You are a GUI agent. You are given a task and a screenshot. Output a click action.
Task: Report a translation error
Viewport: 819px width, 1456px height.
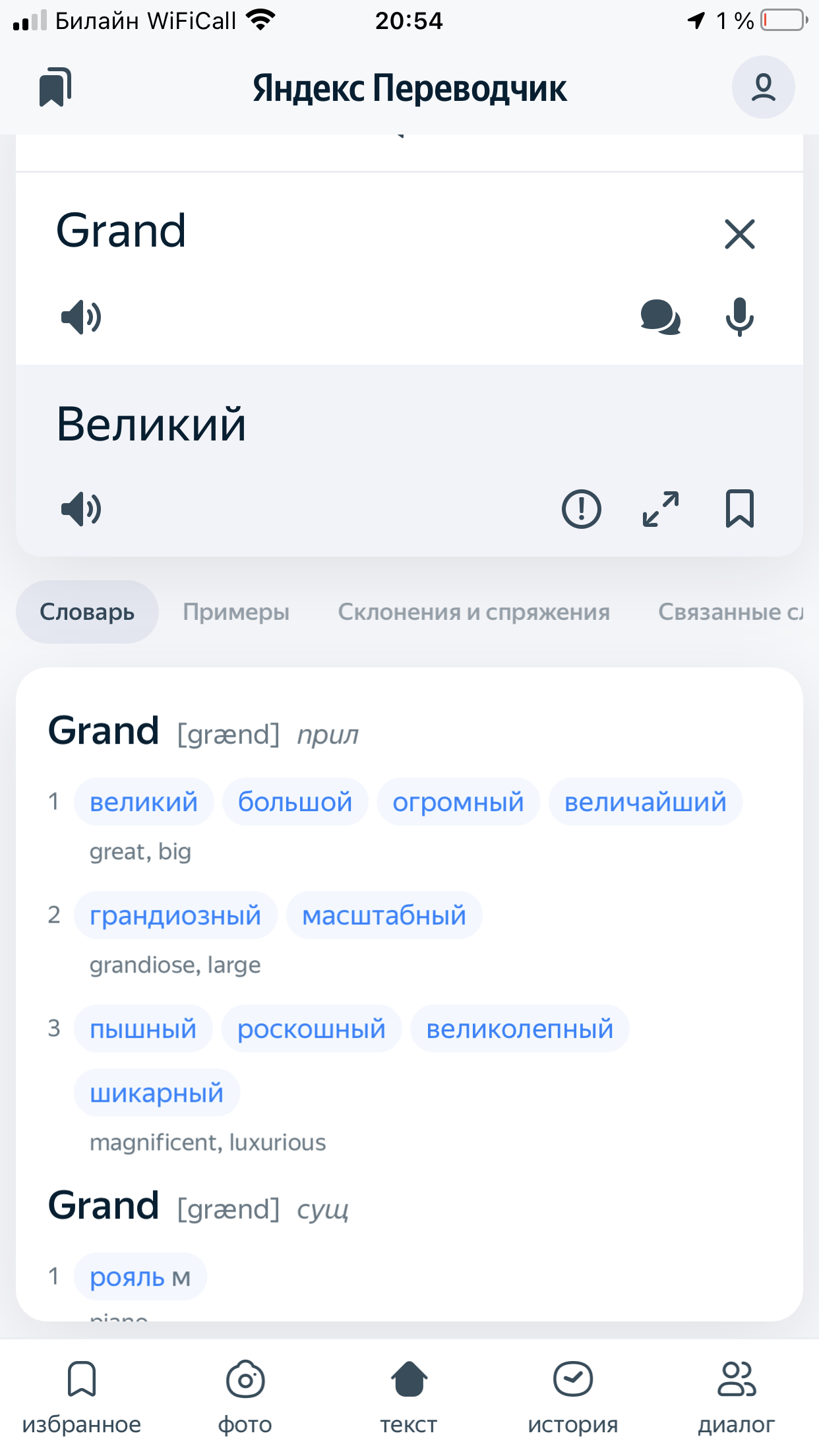tap(581, 509)
